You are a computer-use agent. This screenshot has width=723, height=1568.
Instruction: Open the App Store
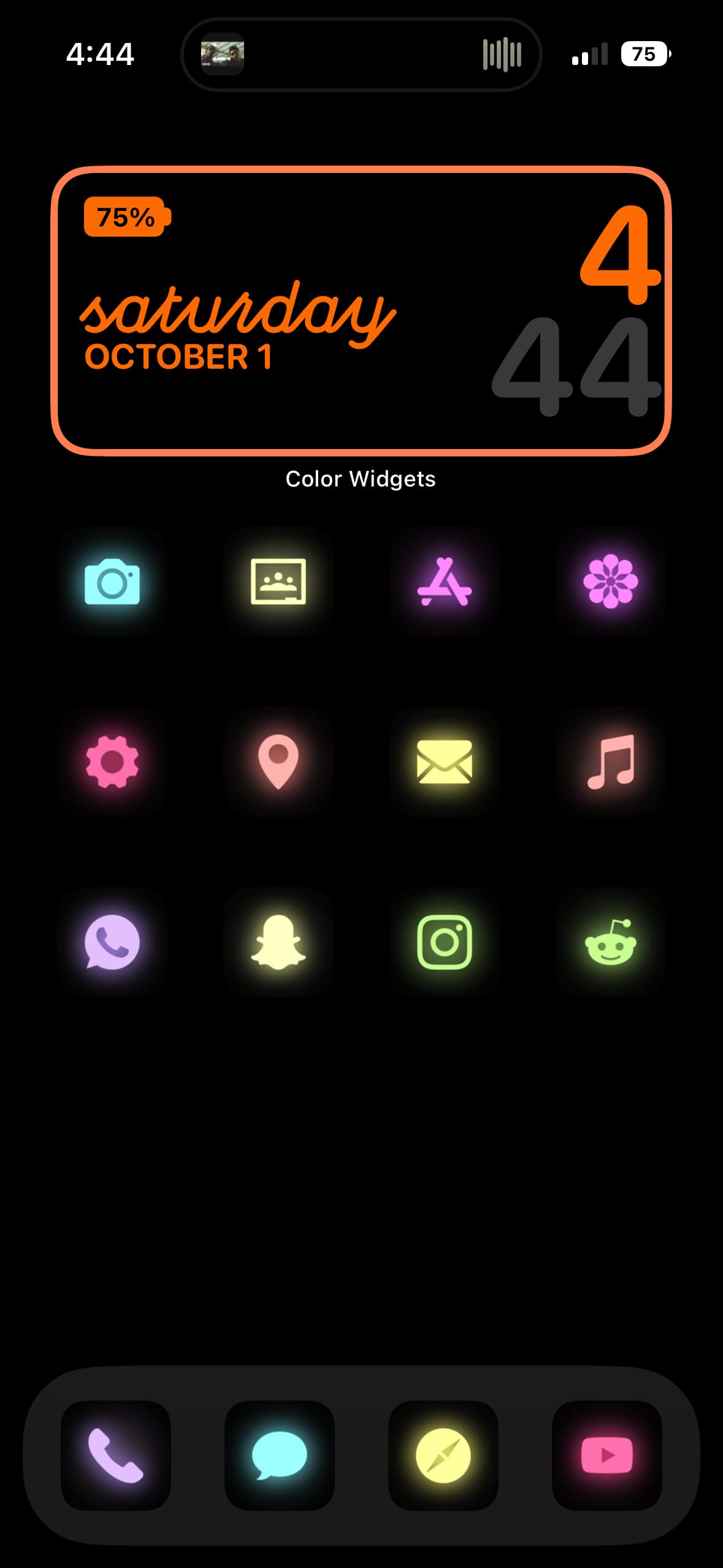click(x=445, y=581)
